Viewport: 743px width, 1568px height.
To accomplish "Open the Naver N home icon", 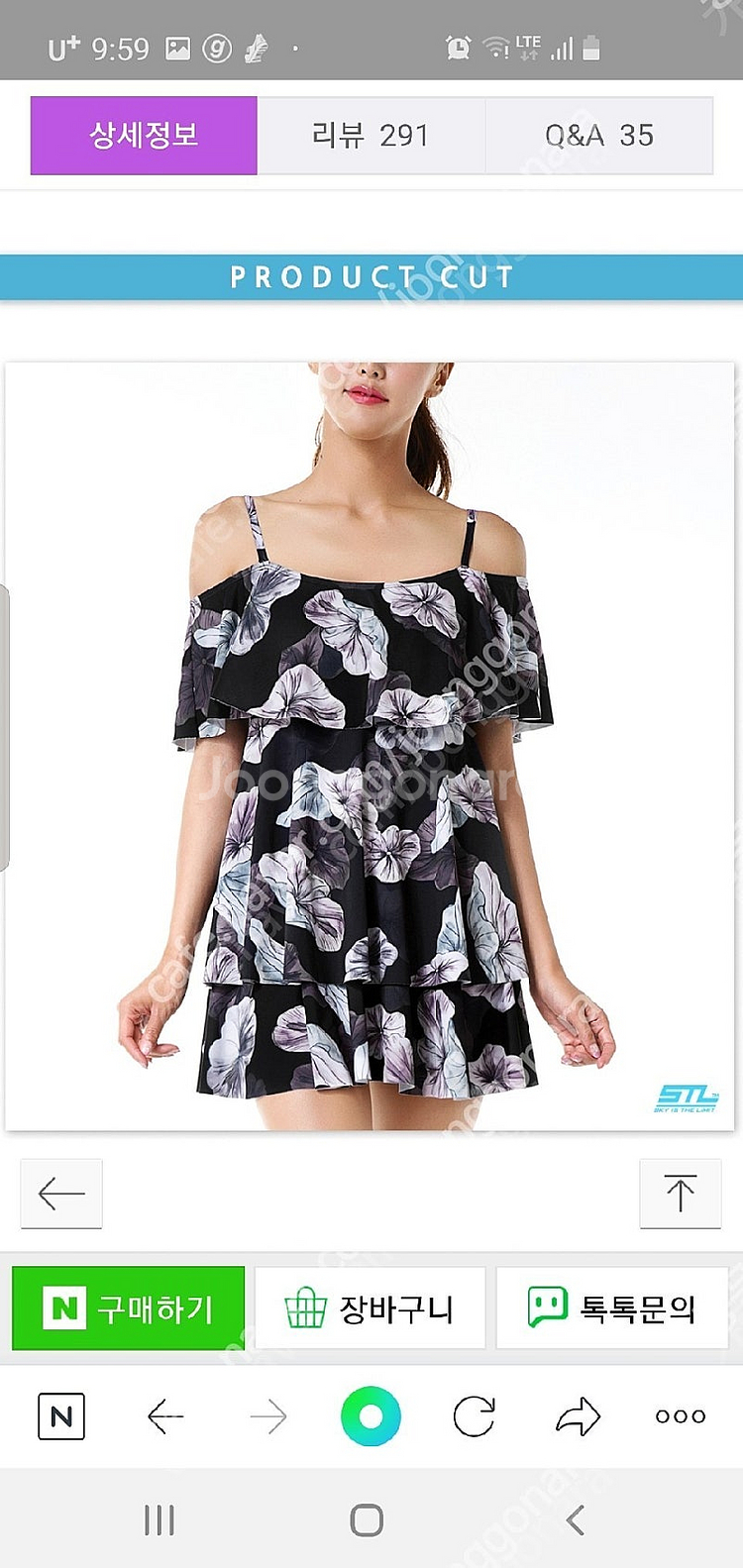I will point(61,1416).
